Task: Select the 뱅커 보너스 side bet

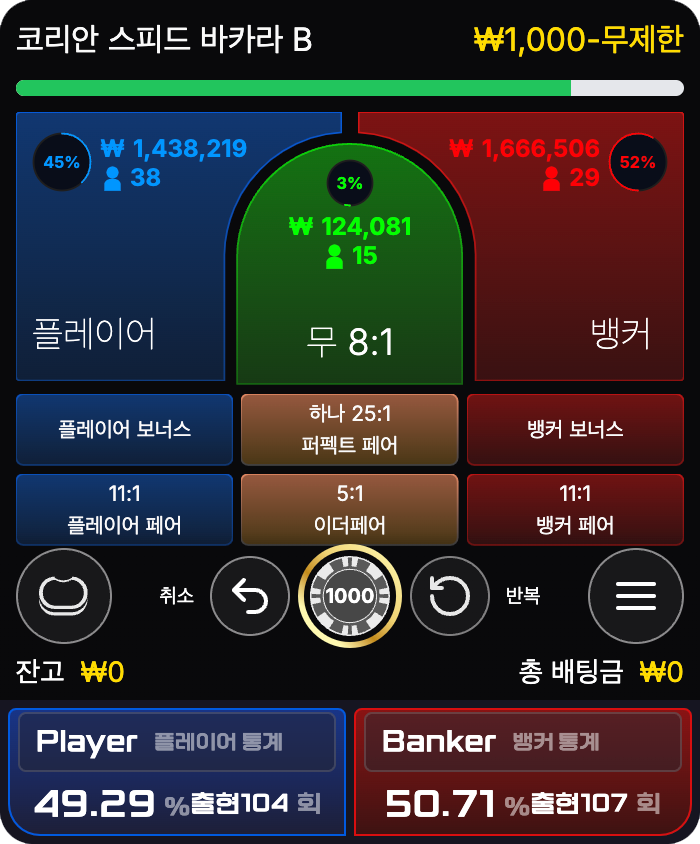Action: 575,430
